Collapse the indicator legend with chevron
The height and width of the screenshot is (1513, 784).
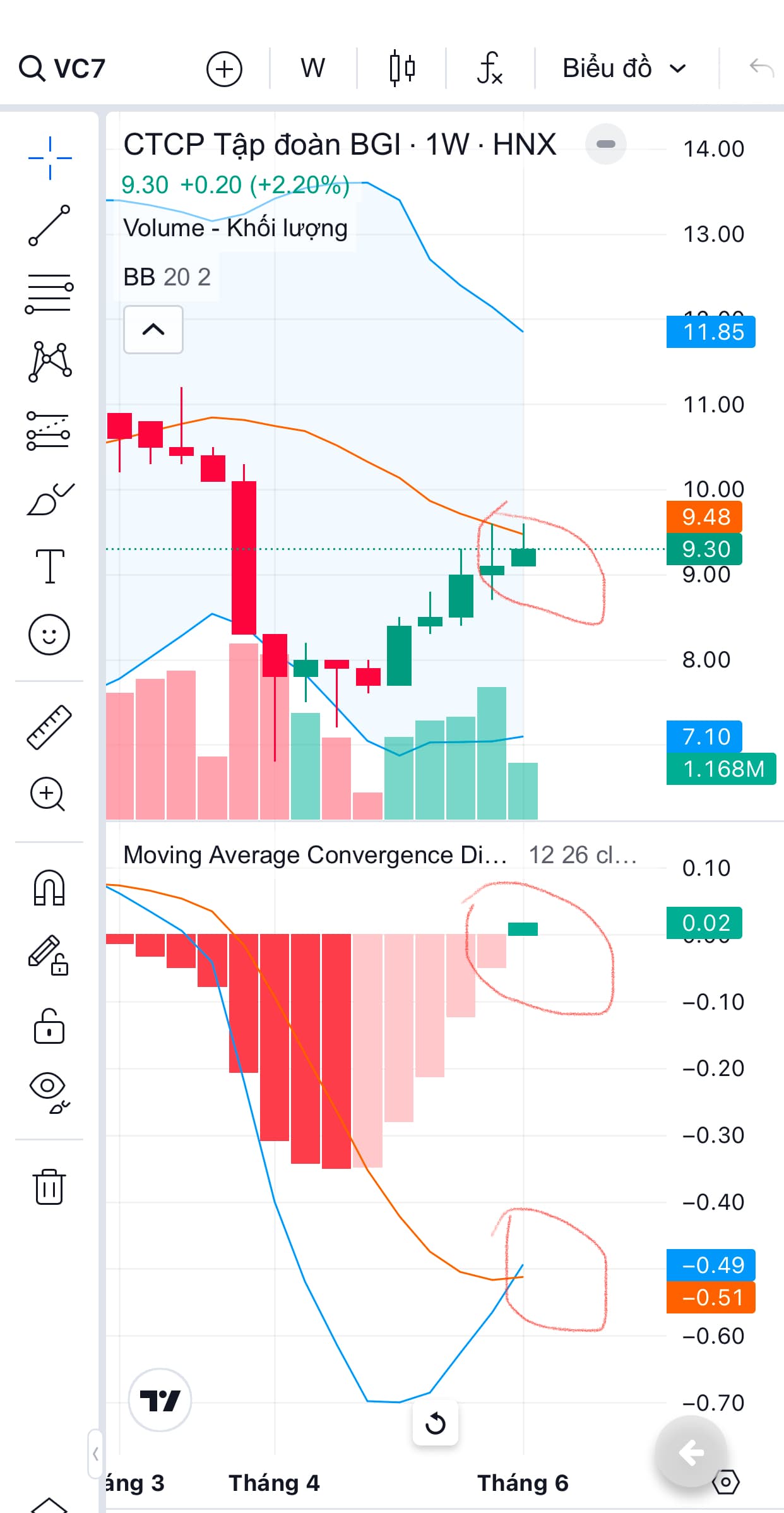[153, 330]
